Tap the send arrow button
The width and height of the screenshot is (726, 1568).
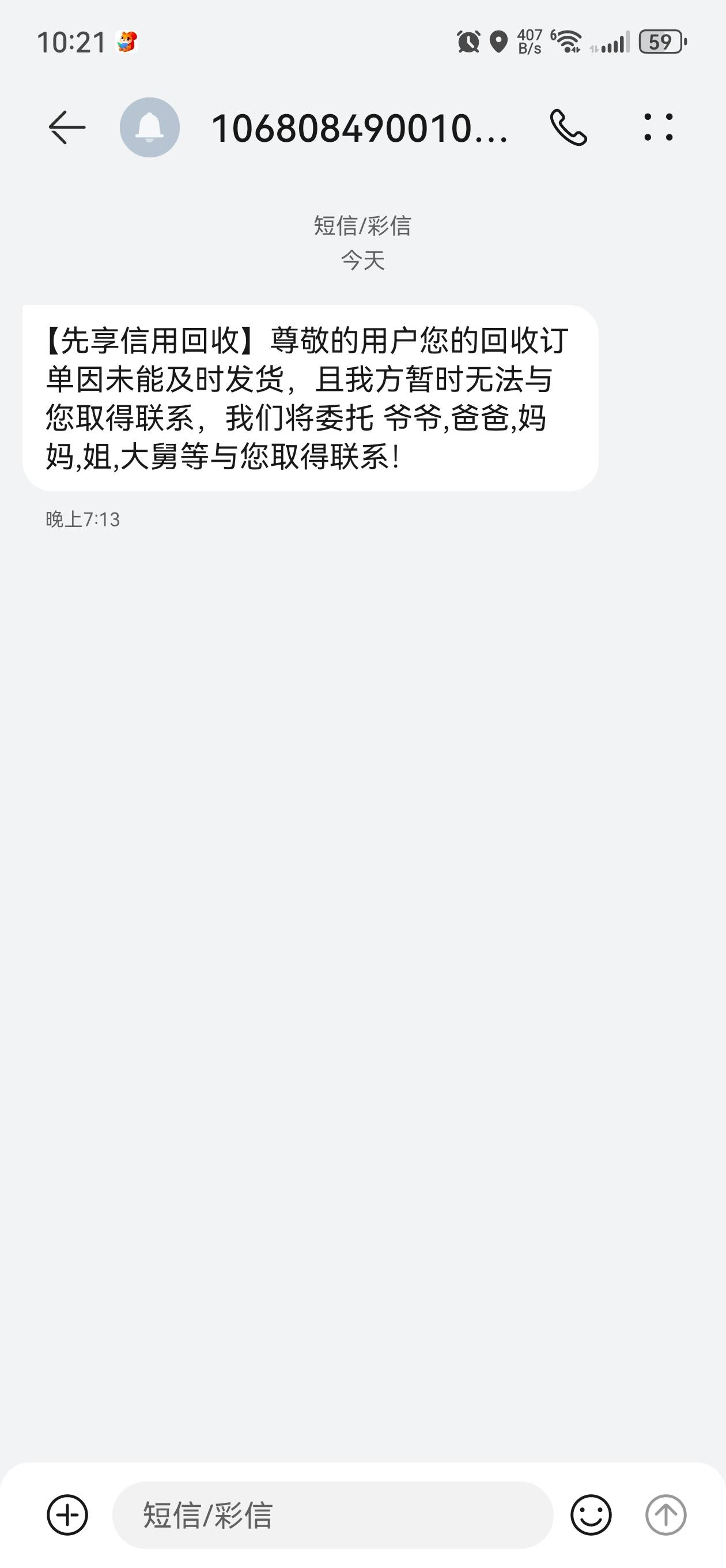tap(665, 1514)
